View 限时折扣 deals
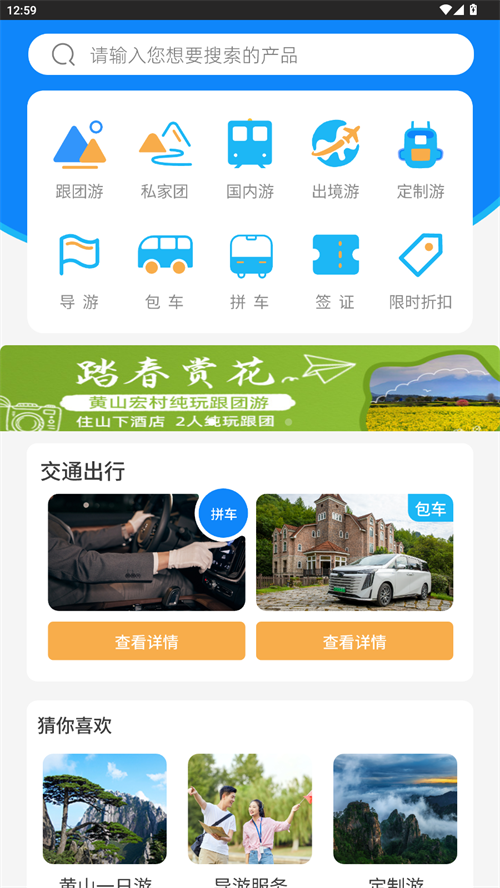The image size is (500, 888). (x=421, y=271)
